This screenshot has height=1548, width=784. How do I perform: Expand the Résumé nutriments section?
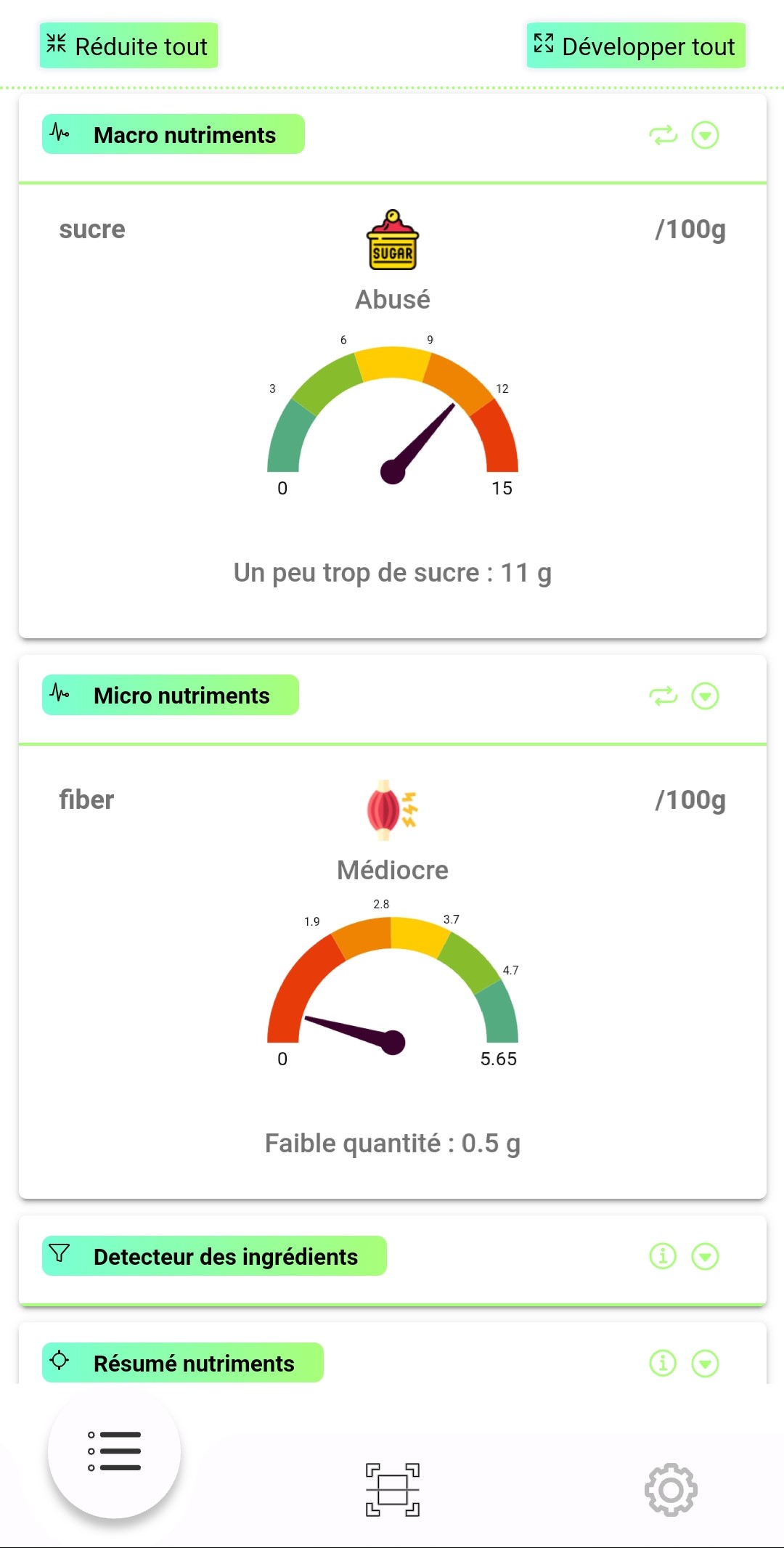click(x=705, y=1363)
